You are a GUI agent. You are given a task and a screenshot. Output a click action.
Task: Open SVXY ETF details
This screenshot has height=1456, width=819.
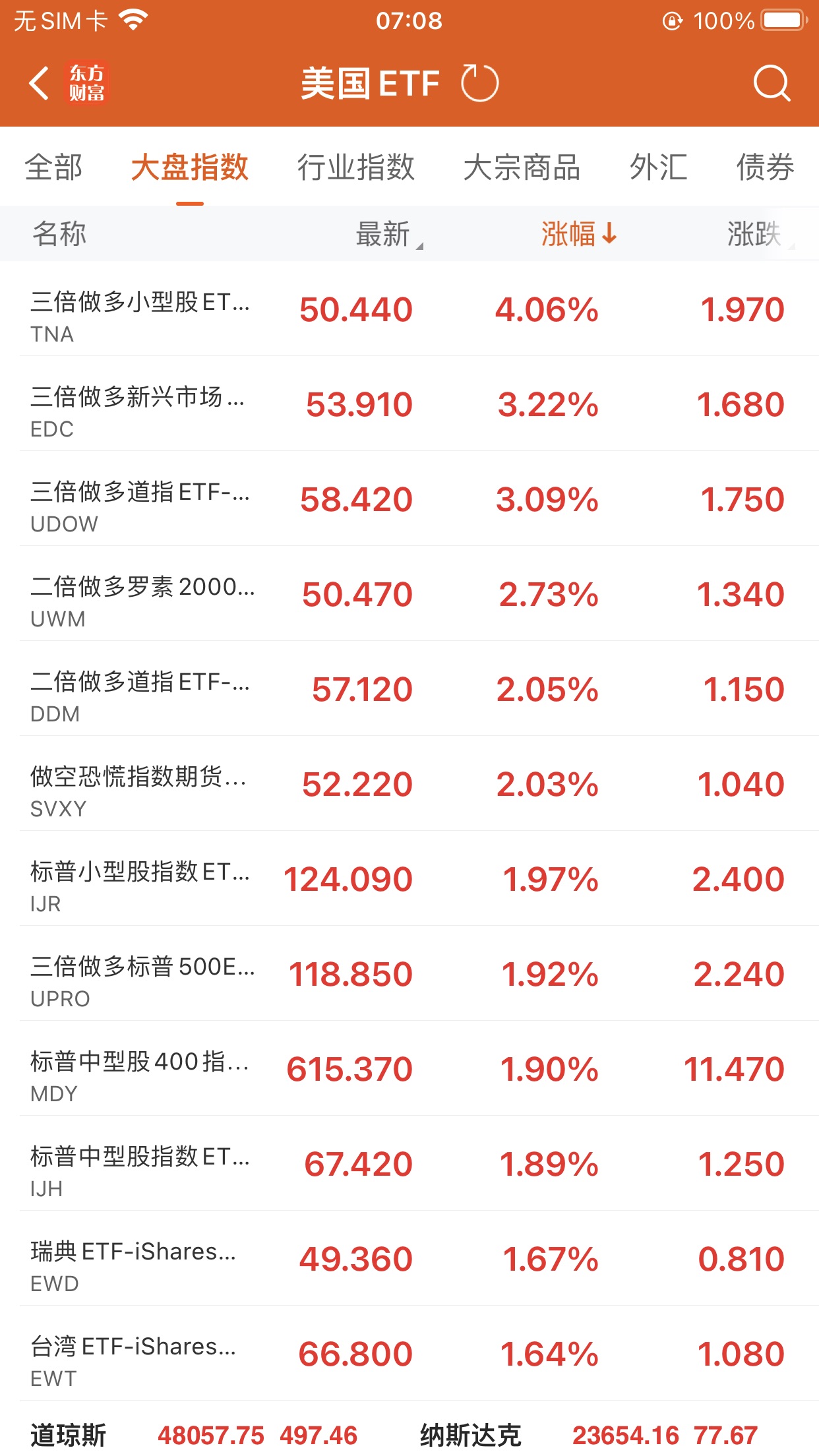409,785
